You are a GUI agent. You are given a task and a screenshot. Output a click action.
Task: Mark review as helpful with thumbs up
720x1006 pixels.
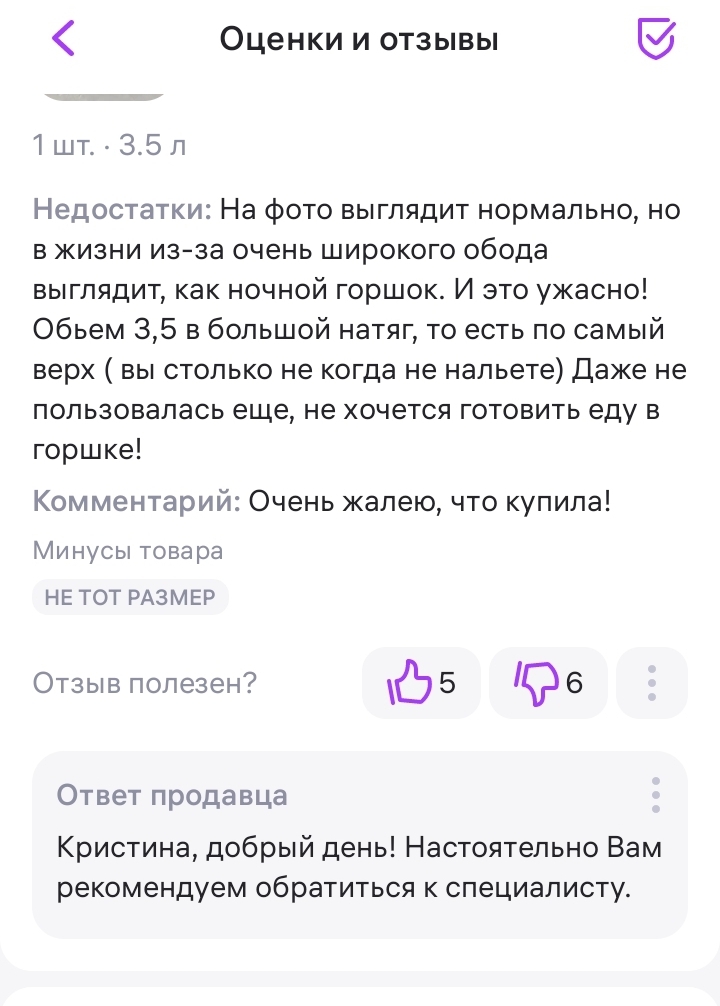pos(421,683)
